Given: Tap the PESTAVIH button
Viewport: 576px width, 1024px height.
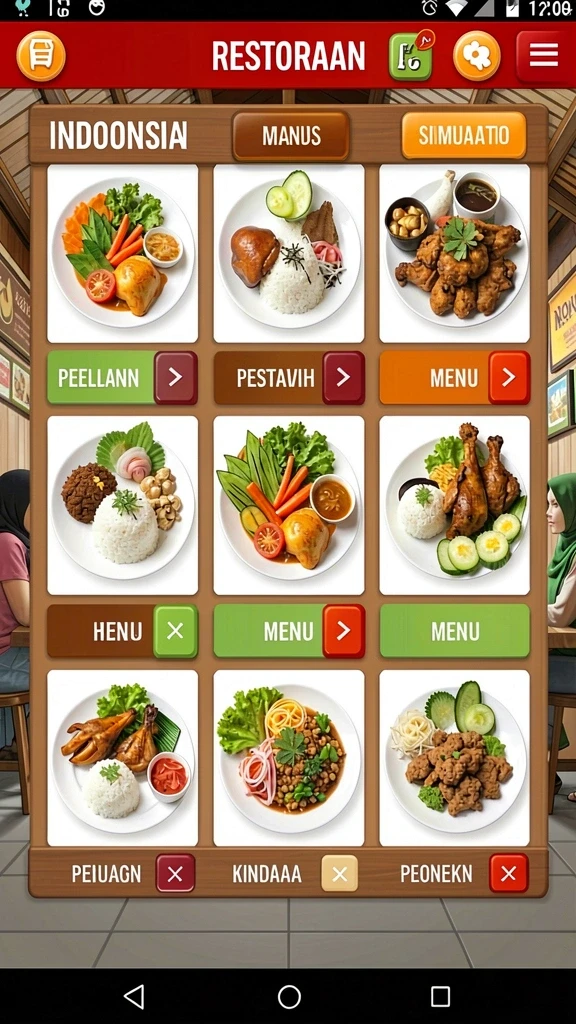Looking at the screenshot, I should pos(289,377).
